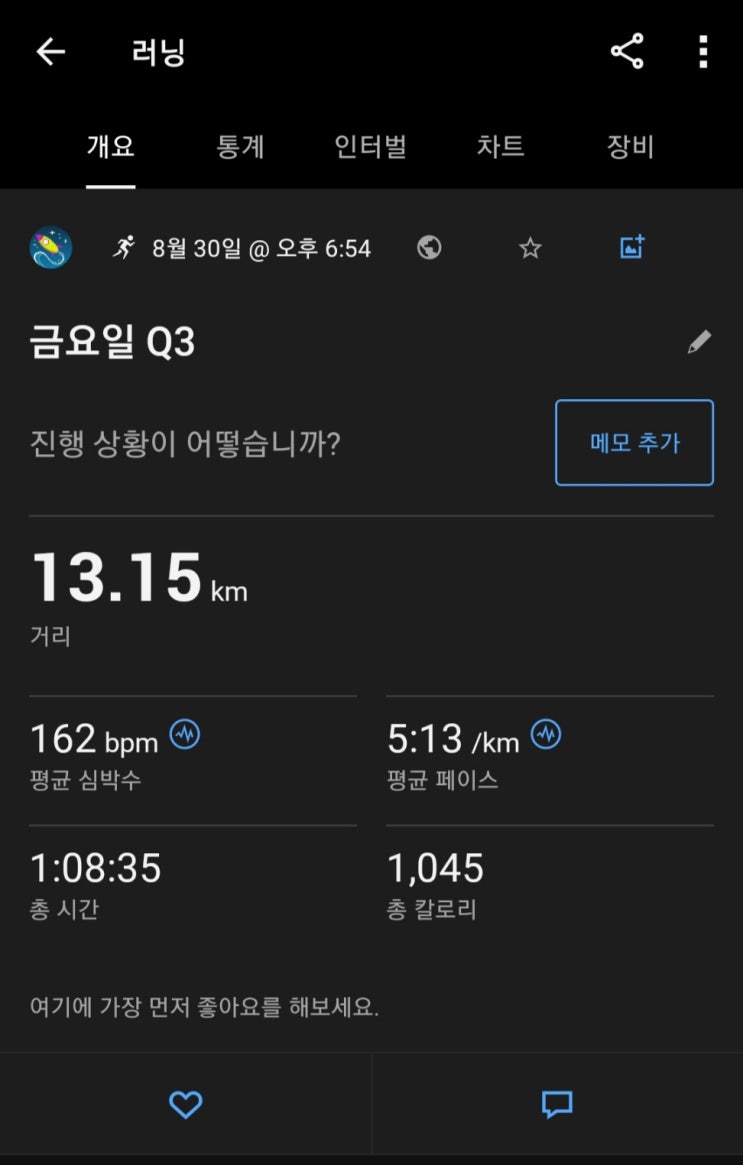This screenshot has width=743, height=1165.
Task: Tap the 메모 추가 button
Action: 634,443
